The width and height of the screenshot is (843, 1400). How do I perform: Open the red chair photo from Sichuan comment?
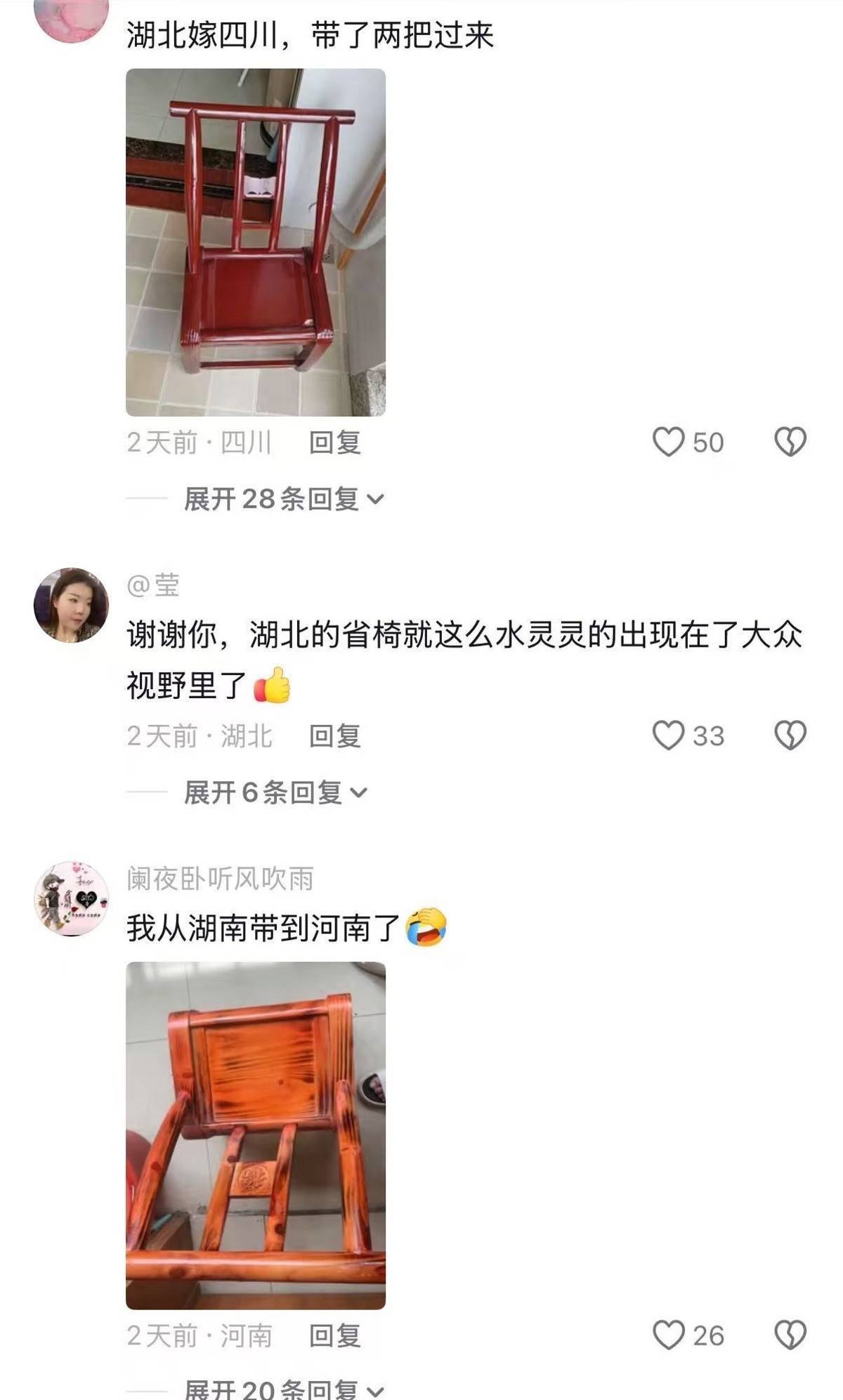(x=255, y=242)
